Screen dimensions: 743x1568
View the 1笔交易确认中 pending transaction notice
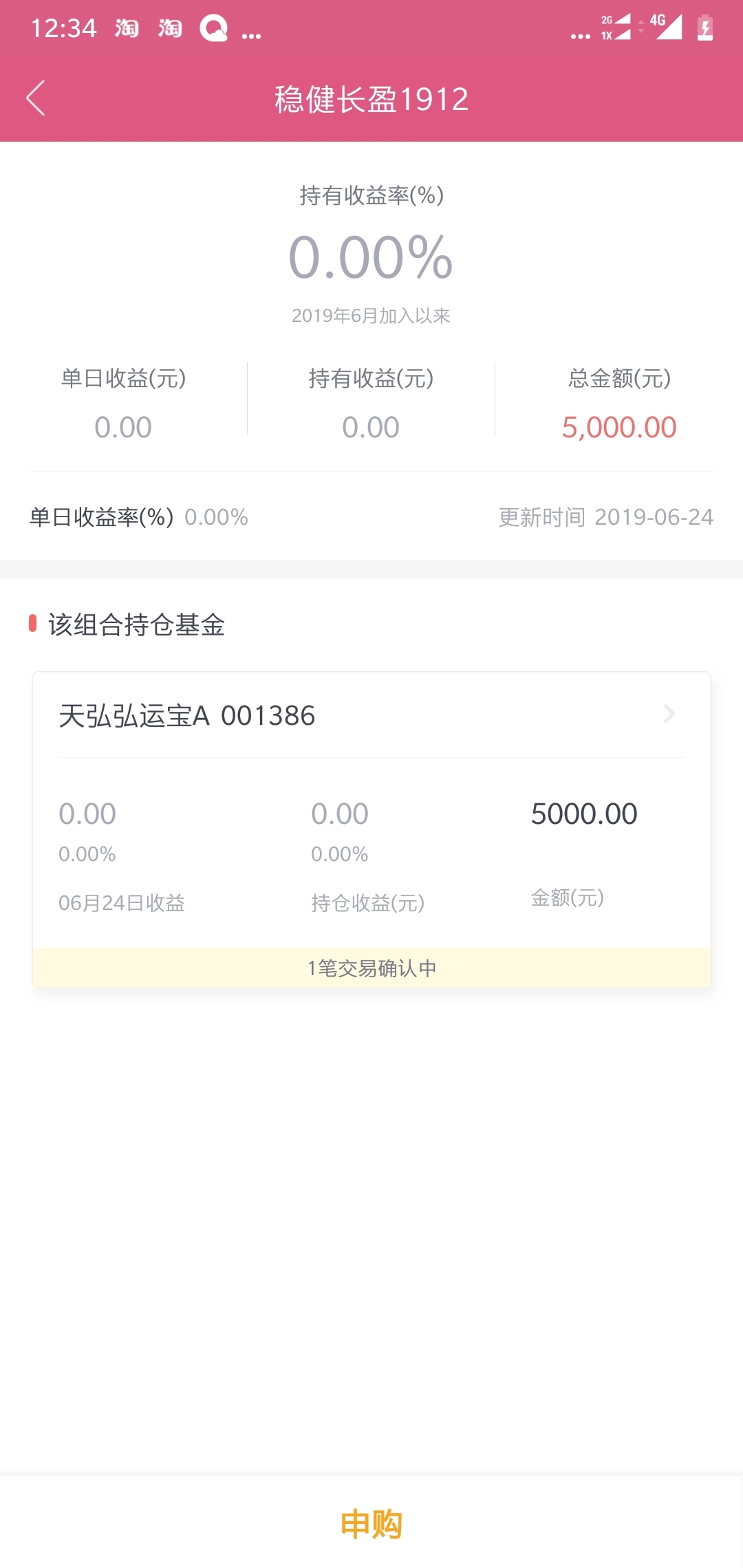pos(371,968)
